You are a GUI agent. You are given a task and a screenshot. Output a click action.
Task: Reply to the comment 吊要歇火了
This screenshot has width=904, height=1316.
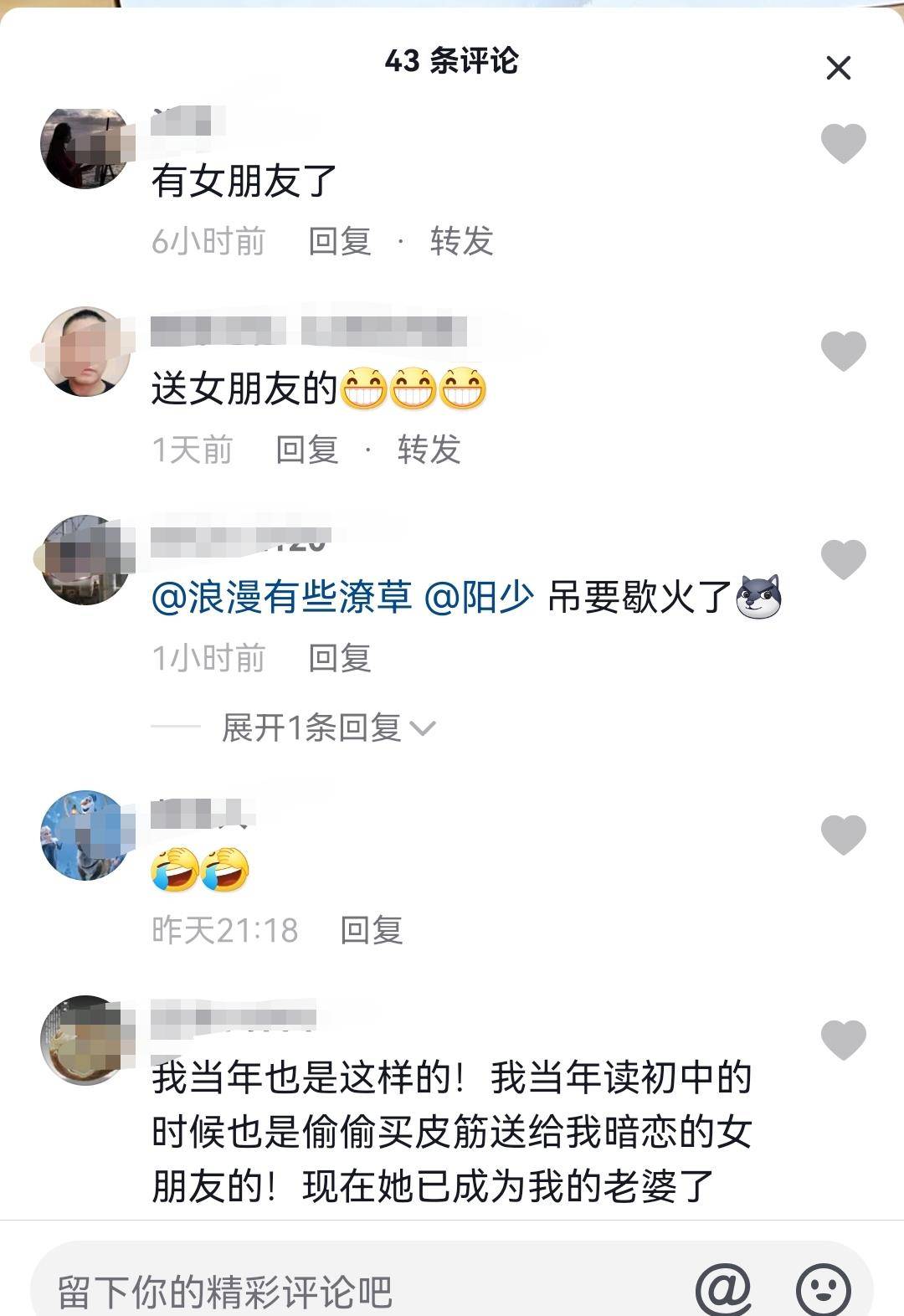click(339, 659)
